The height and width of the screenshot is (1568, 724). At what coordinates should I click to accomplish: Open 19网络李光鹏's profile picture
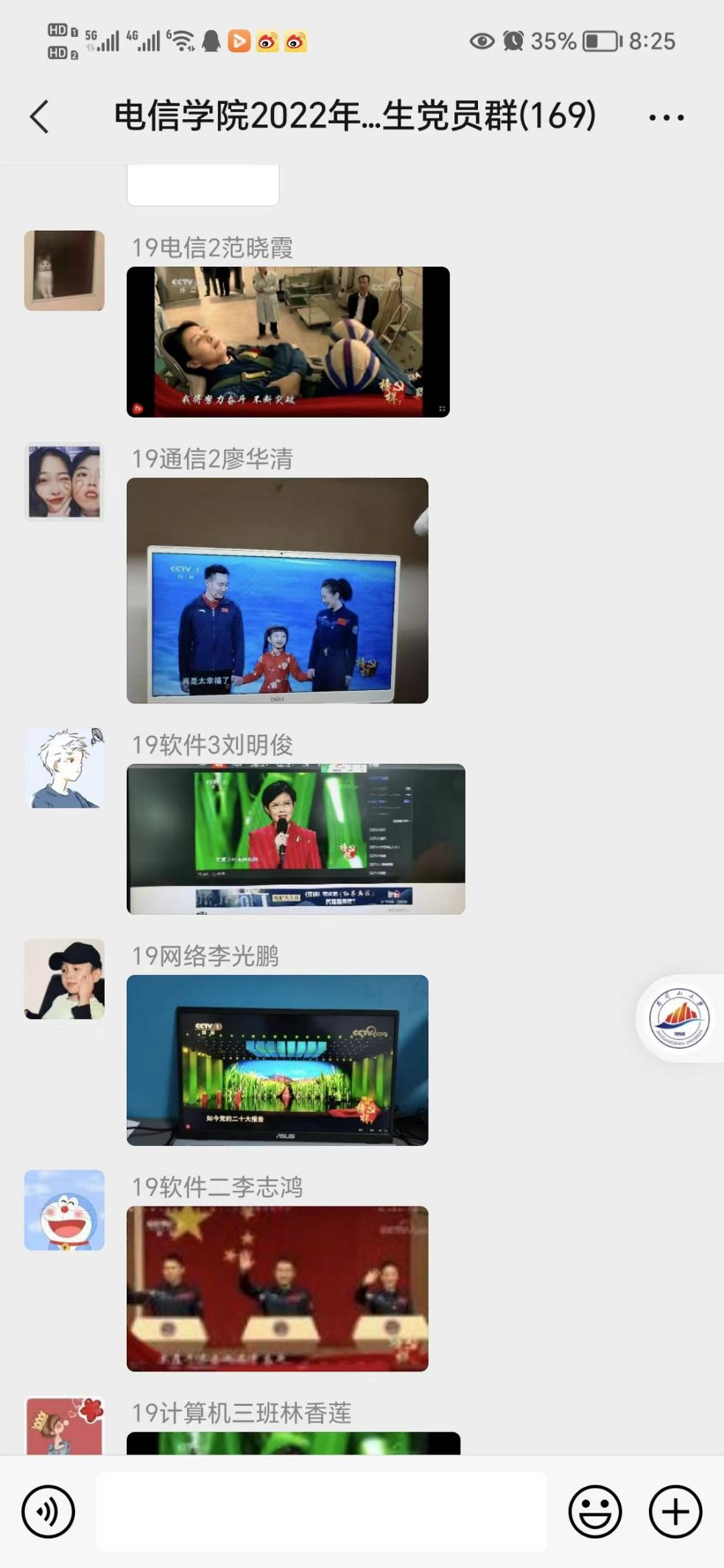[x=64, y=979]
